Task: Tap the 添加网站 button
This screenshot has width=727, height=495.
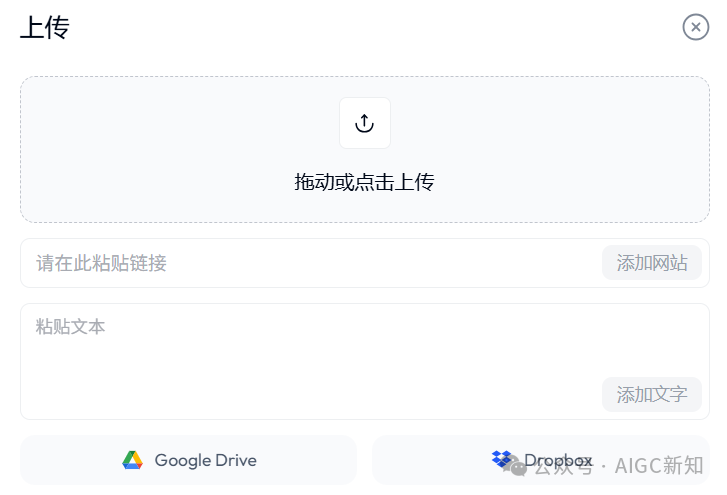Action: 652,263
